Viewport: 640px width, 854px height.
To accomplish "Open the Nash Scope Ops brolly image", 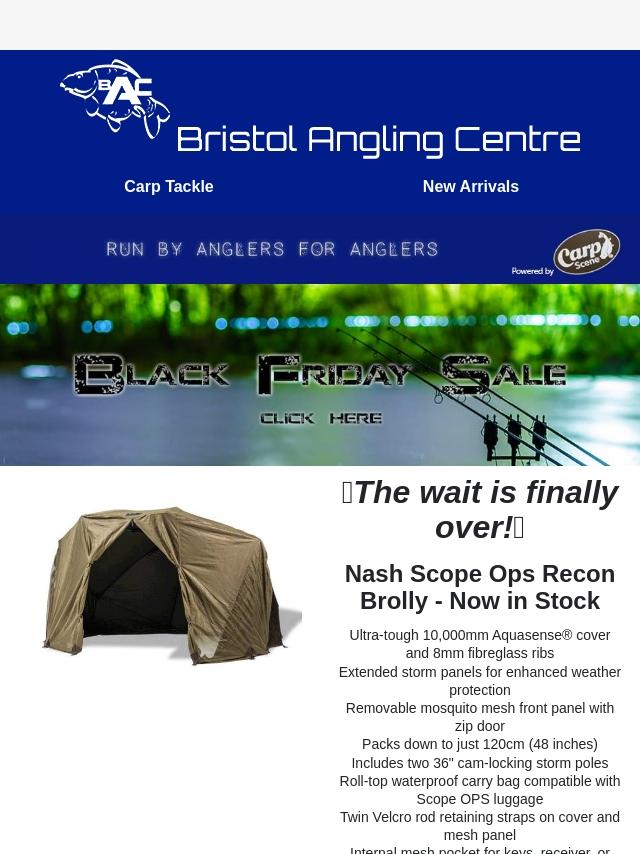I will click(170, 585).
